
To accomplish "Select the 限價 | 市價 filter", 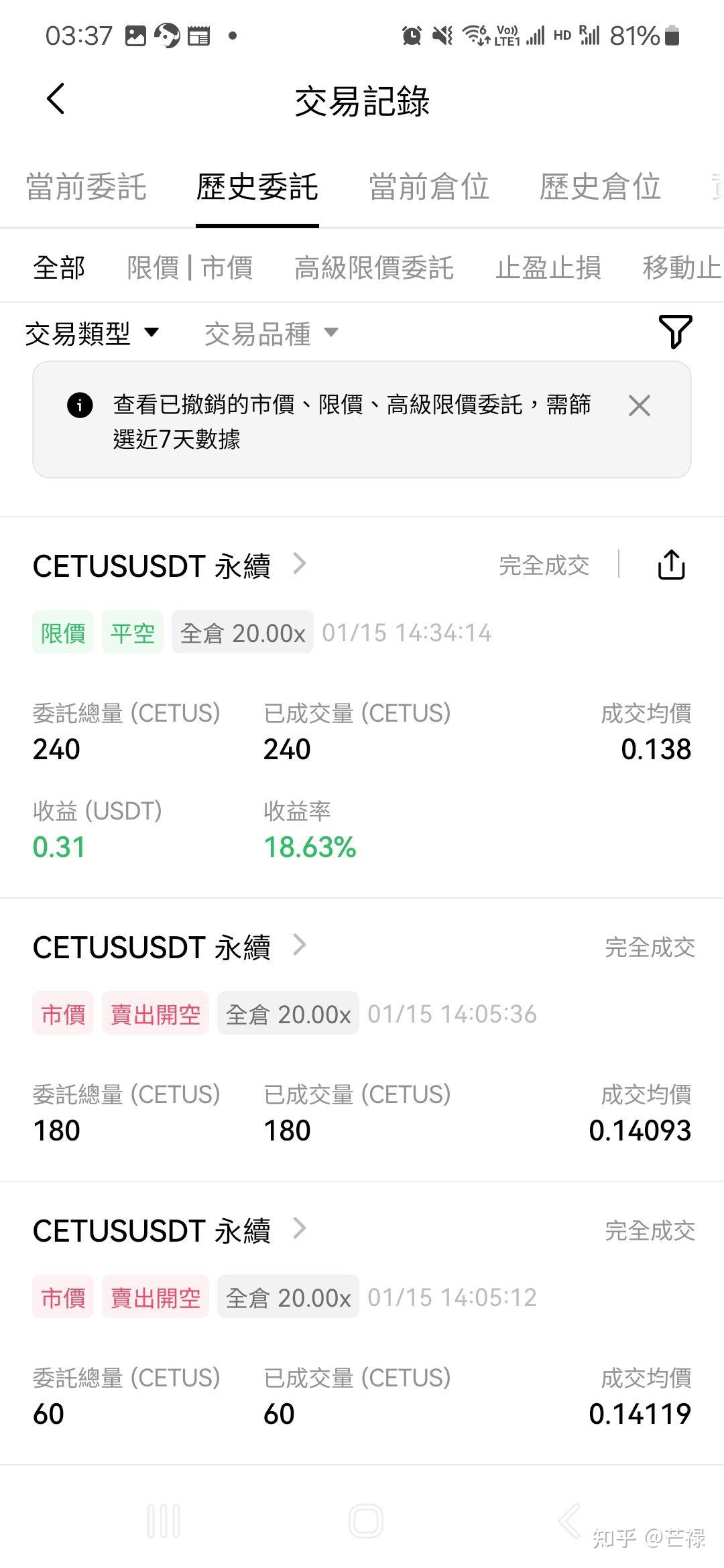I will coord(190,267).
